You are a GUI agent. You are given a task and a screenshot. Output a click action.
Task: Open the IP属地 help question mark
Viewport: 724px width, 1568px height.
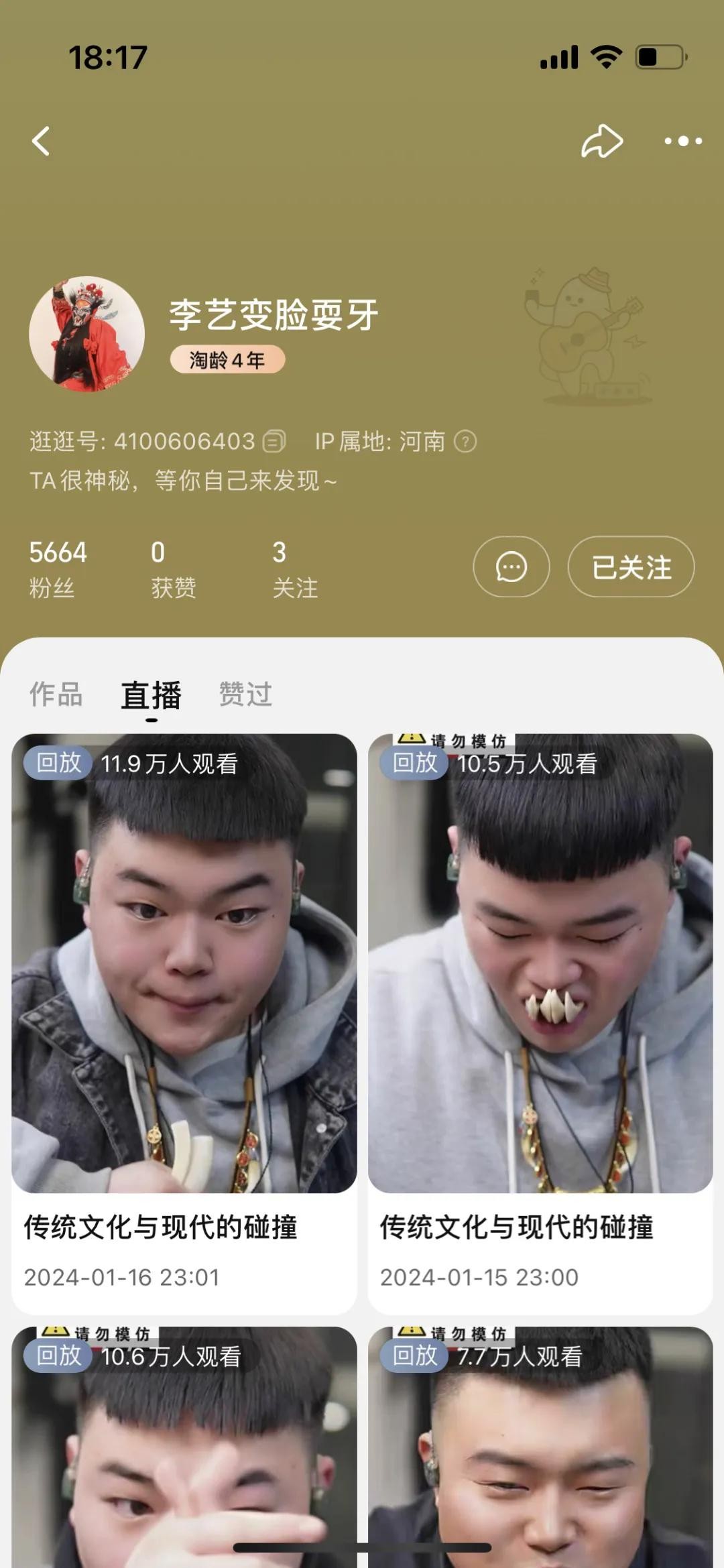(465, 441)
